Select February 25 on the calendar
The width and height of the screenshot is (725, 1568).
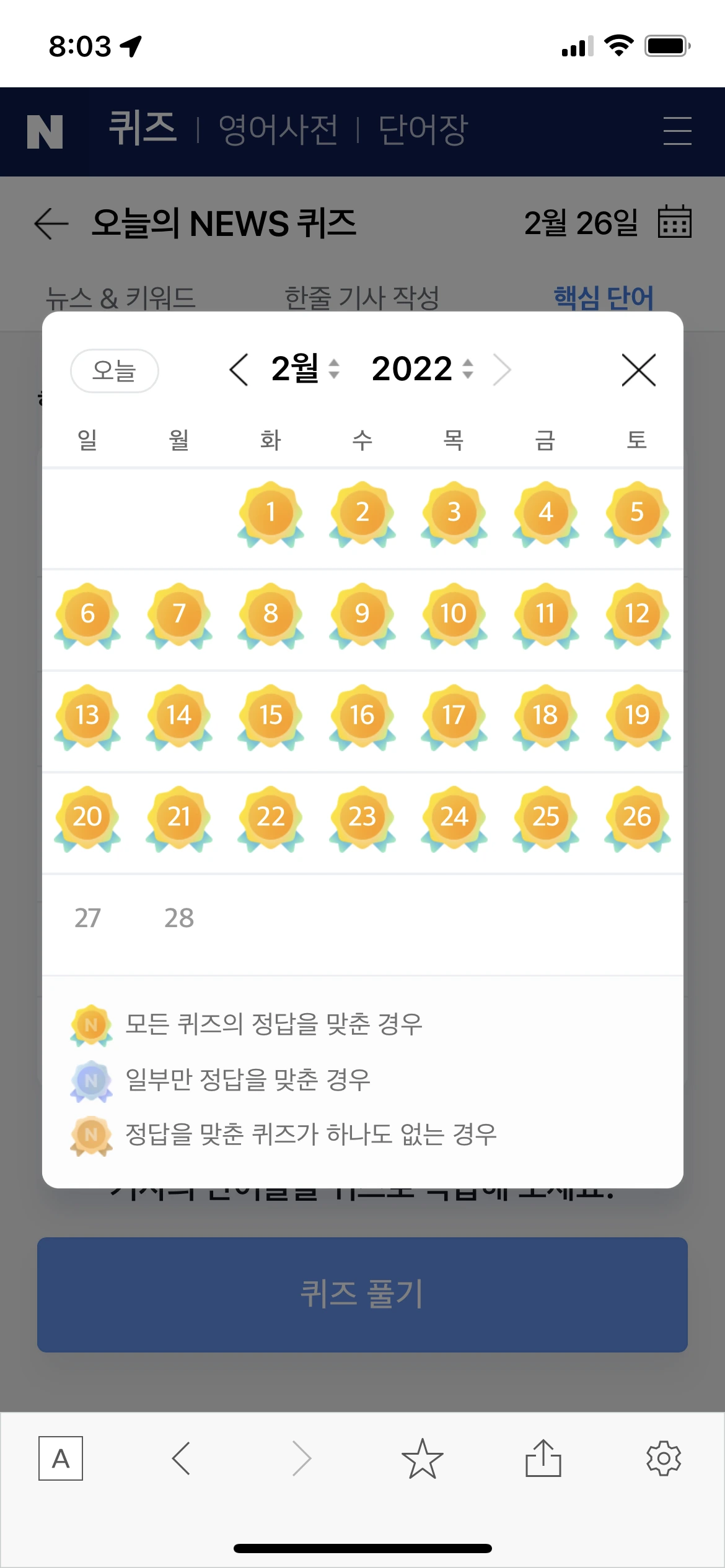click(545, 817)
